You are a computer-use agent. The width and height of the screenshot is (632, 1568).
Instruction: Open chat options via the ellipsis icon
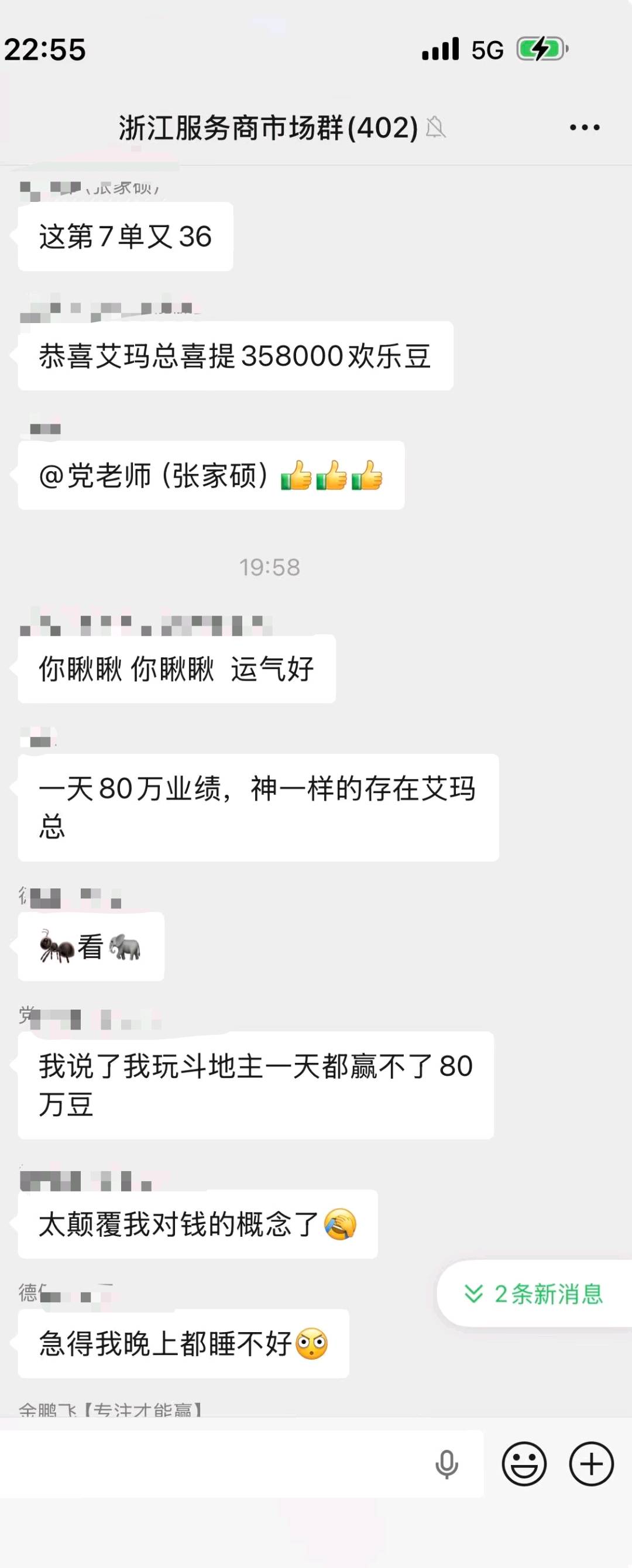point(584,126)
